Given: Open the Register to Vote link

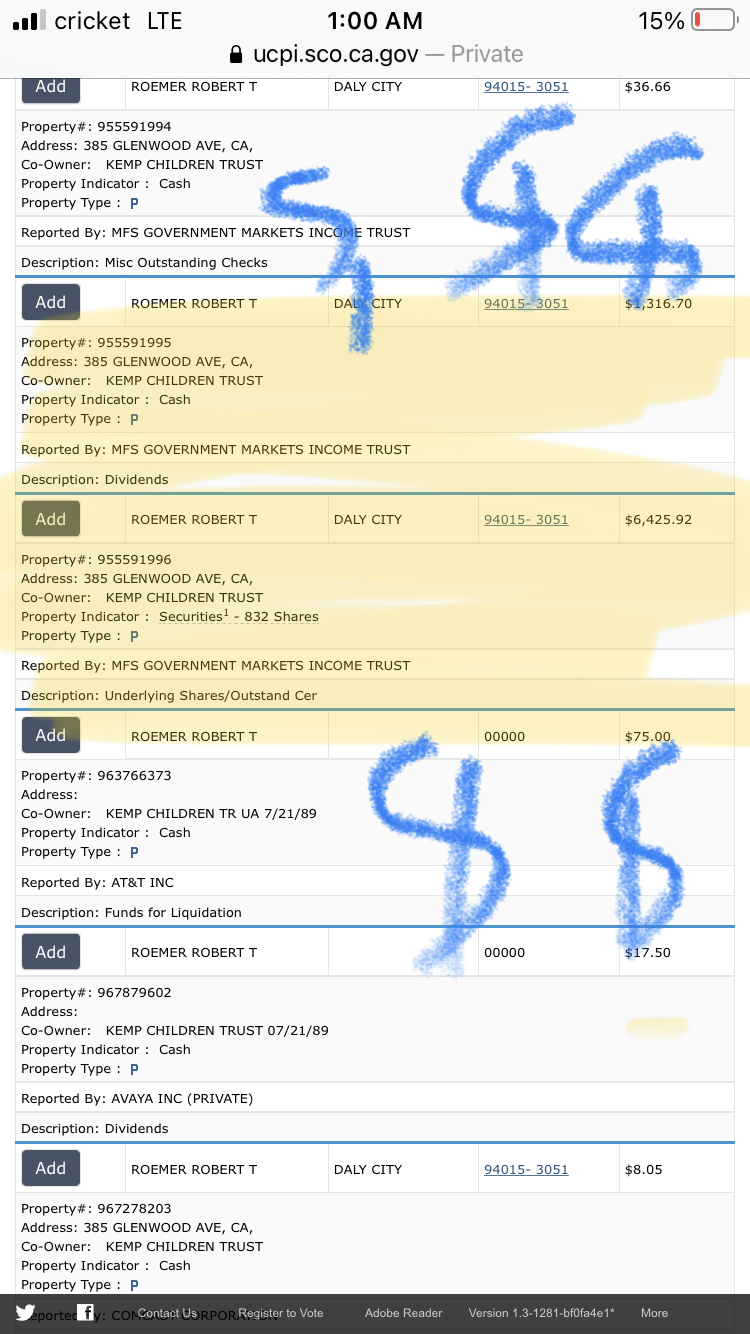Looking at the screenshot, I should tap(281, 1313).
